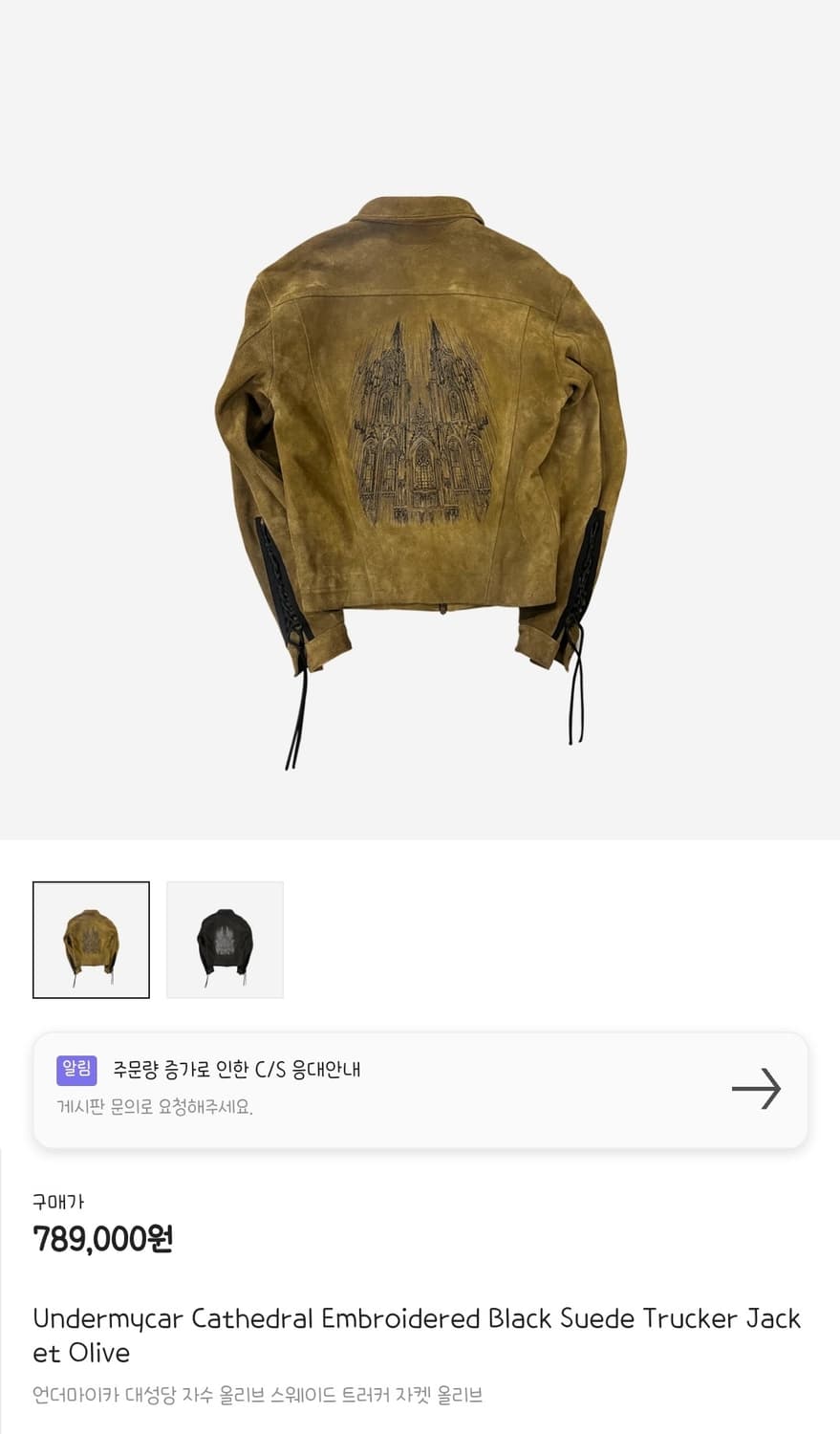Click the 구매가 label
The image size is (840, 1434).
(x=54, y=1202)
